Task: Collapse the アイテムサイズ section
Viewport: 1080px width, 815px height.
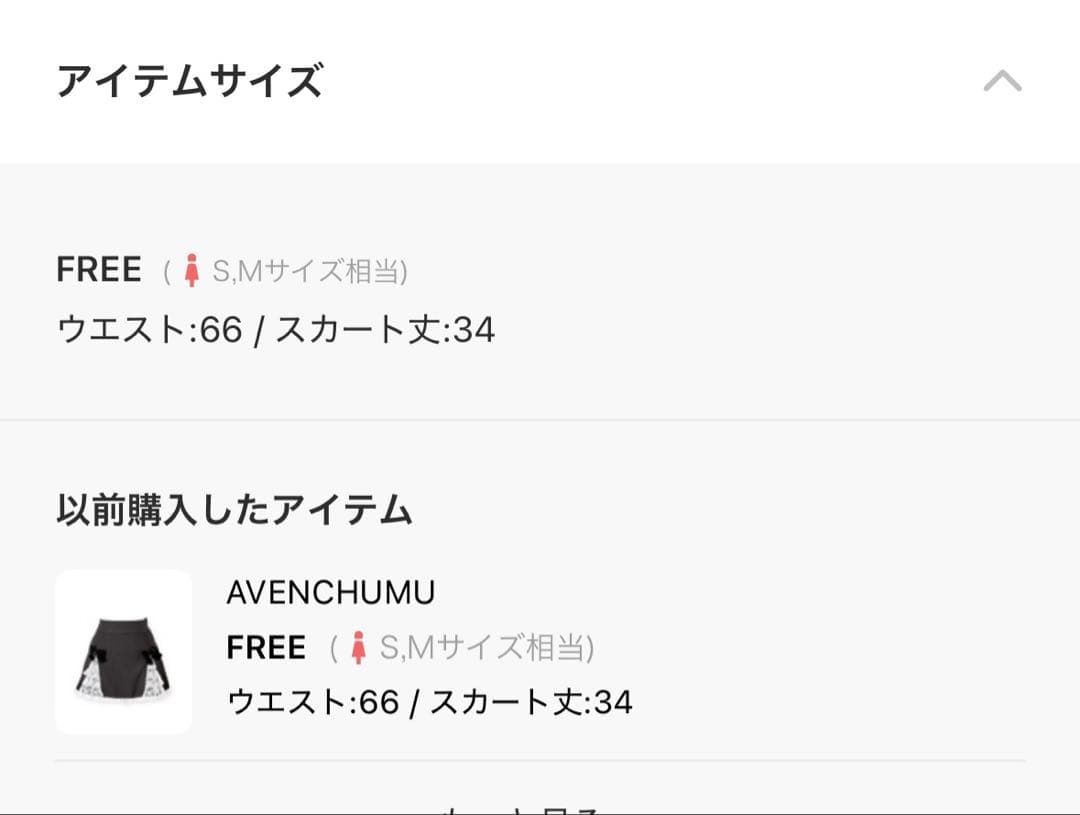Action: 1002,81
